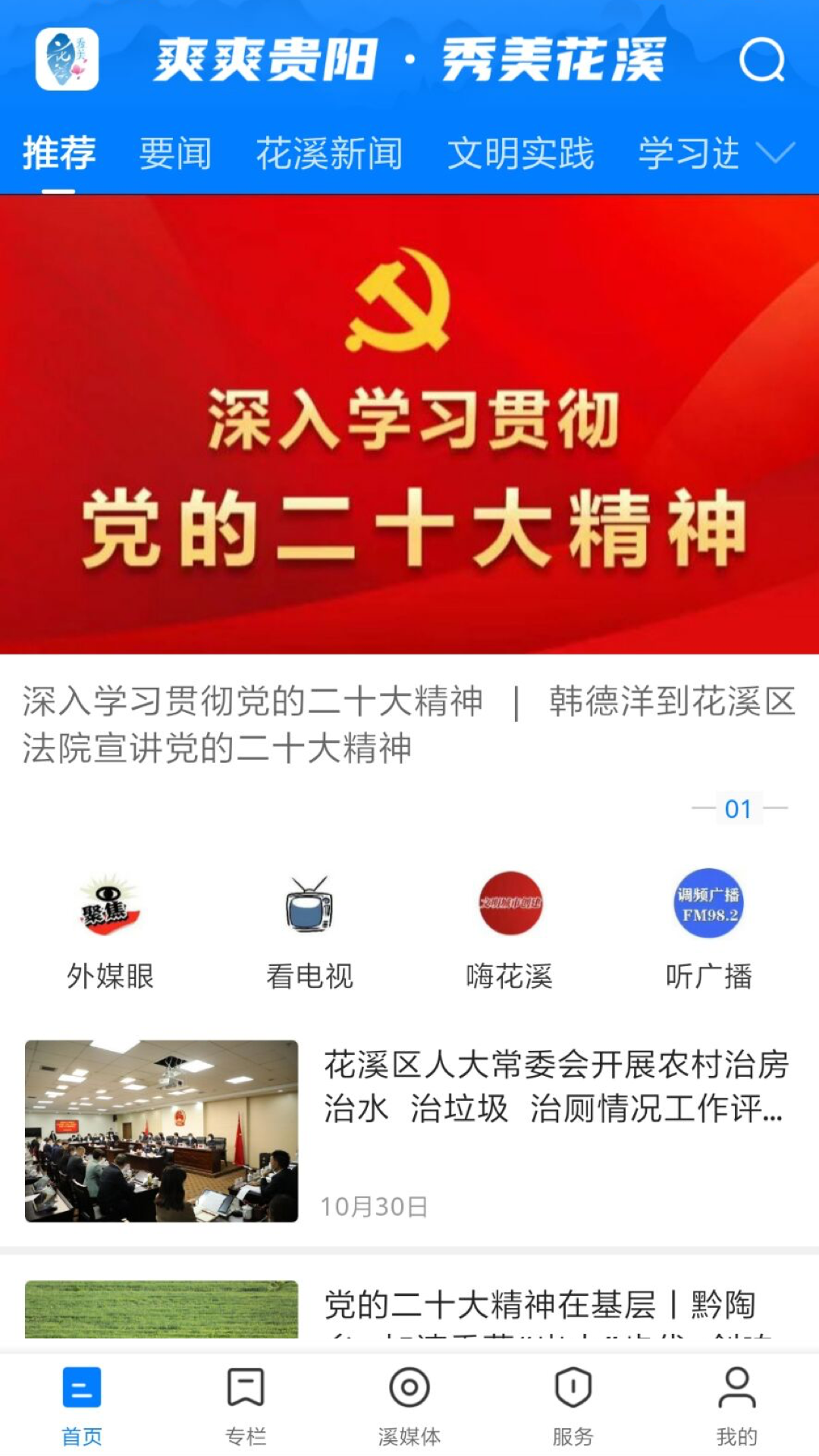
Task: Tap the 01 carousel indicator
Action: click(739, 809)
